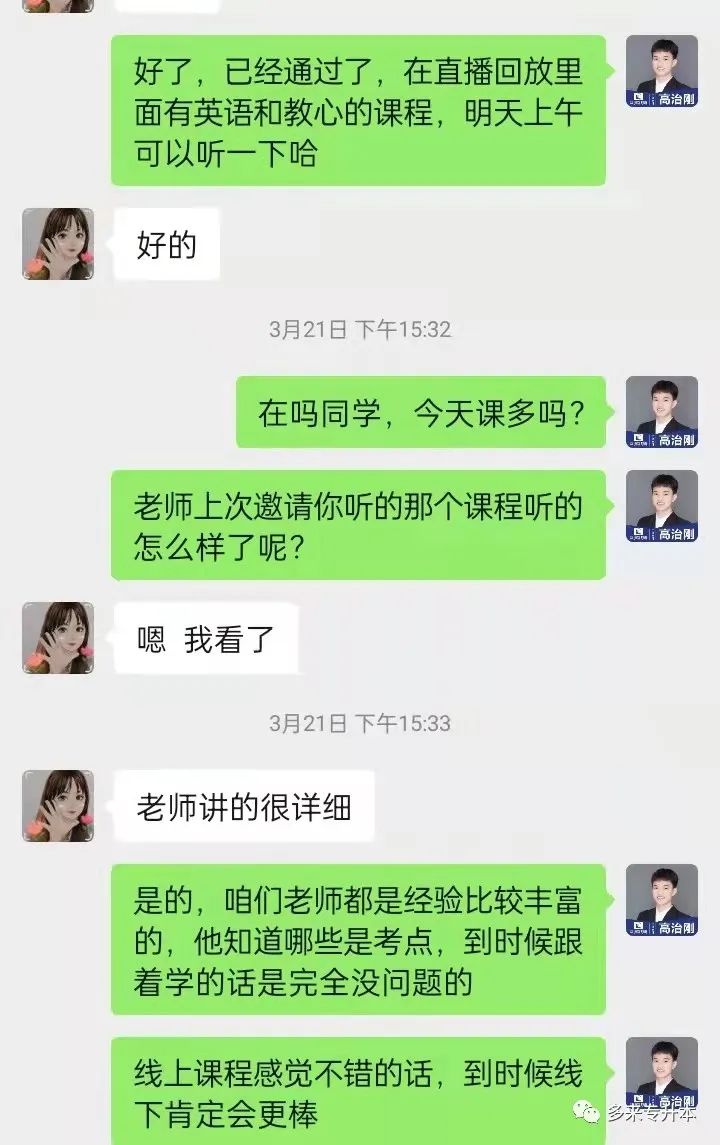Open girl's profile picture beside '好的'
Image resolution: width=720 pixels, height=1145 pixels.
[x=58, y=244]
